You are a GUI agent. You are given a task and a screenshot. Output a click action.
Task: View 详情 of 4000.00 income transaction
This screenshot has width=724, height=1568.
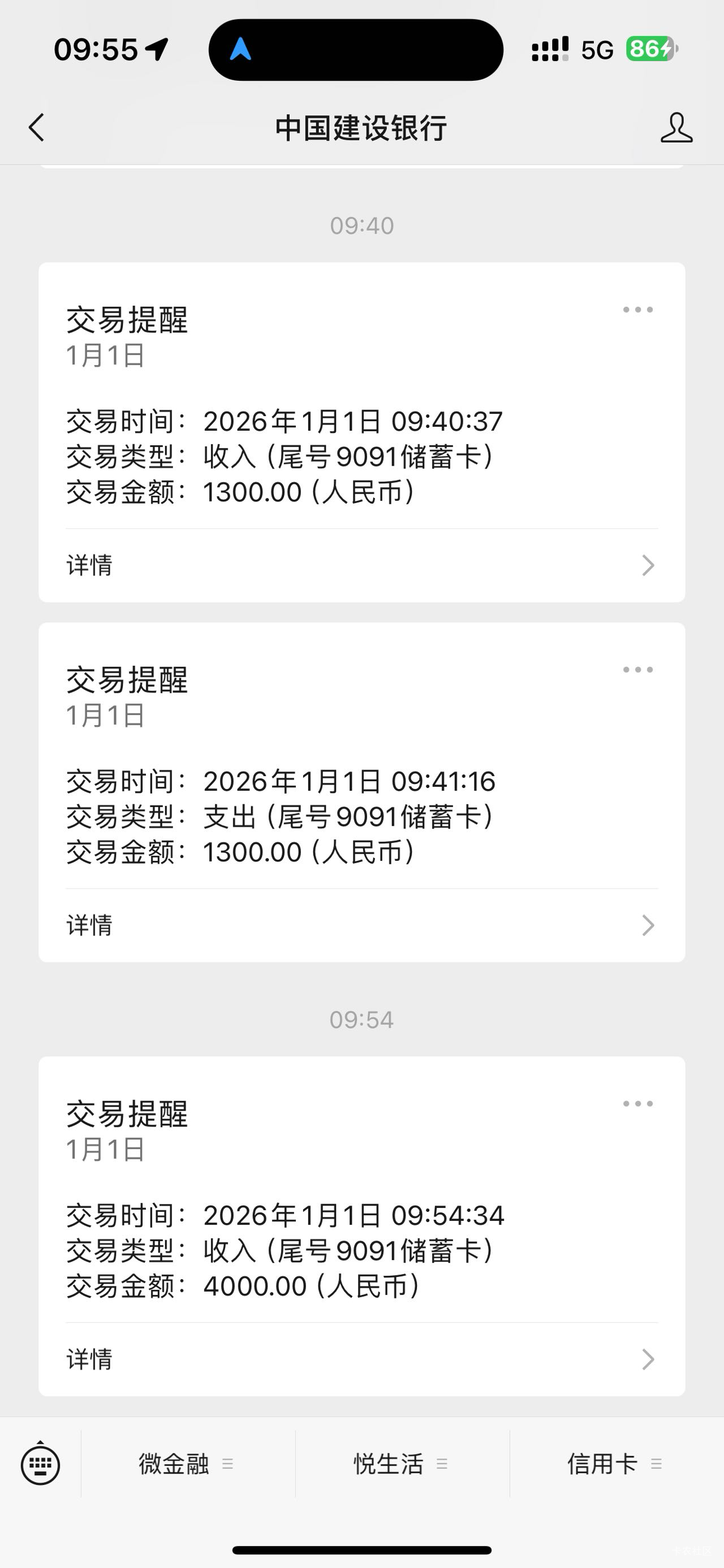[x=361, y=1359]
